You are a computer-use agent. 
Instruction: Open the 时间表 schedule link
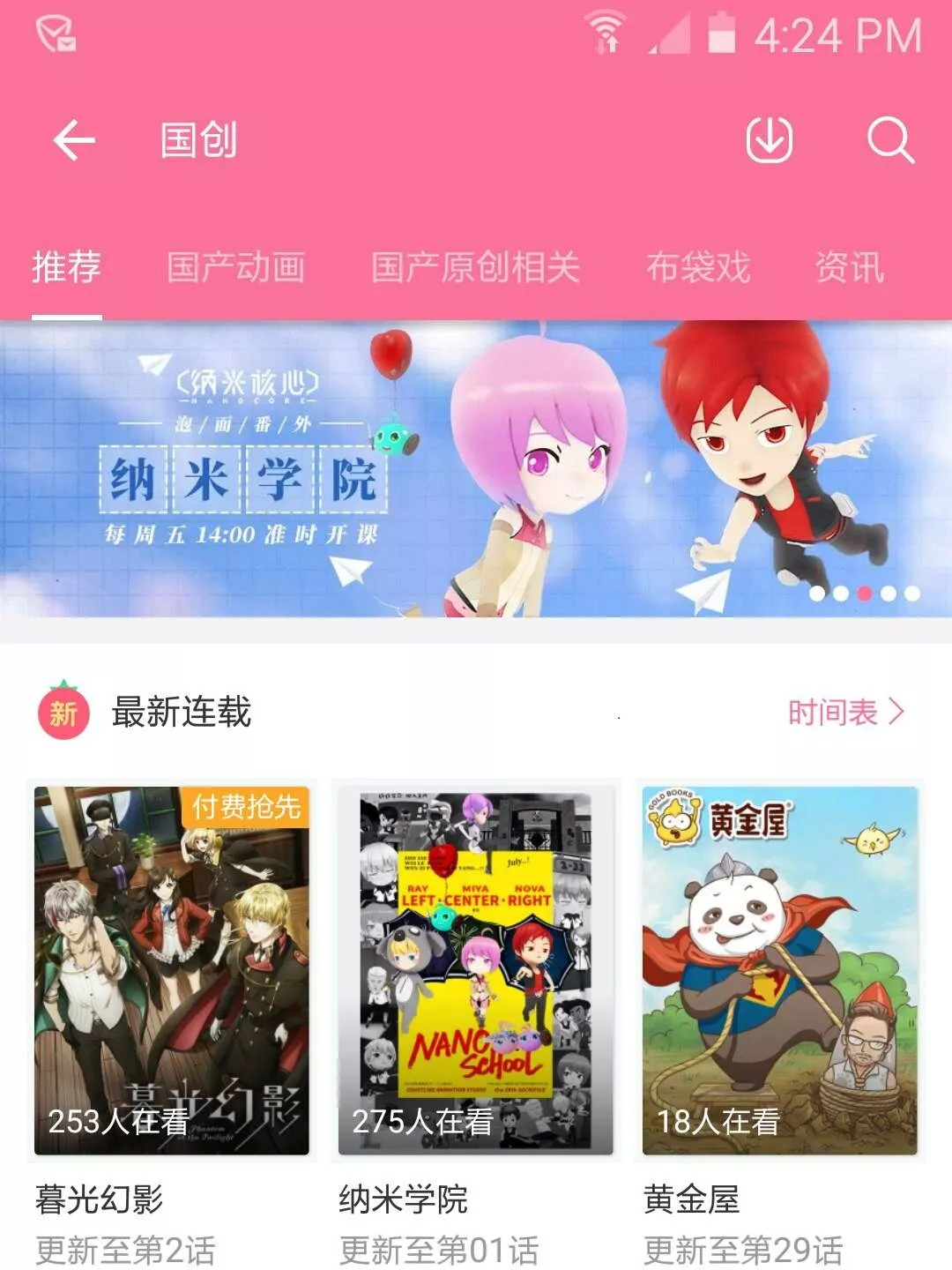pyautogui.click(x=844, y=712)
